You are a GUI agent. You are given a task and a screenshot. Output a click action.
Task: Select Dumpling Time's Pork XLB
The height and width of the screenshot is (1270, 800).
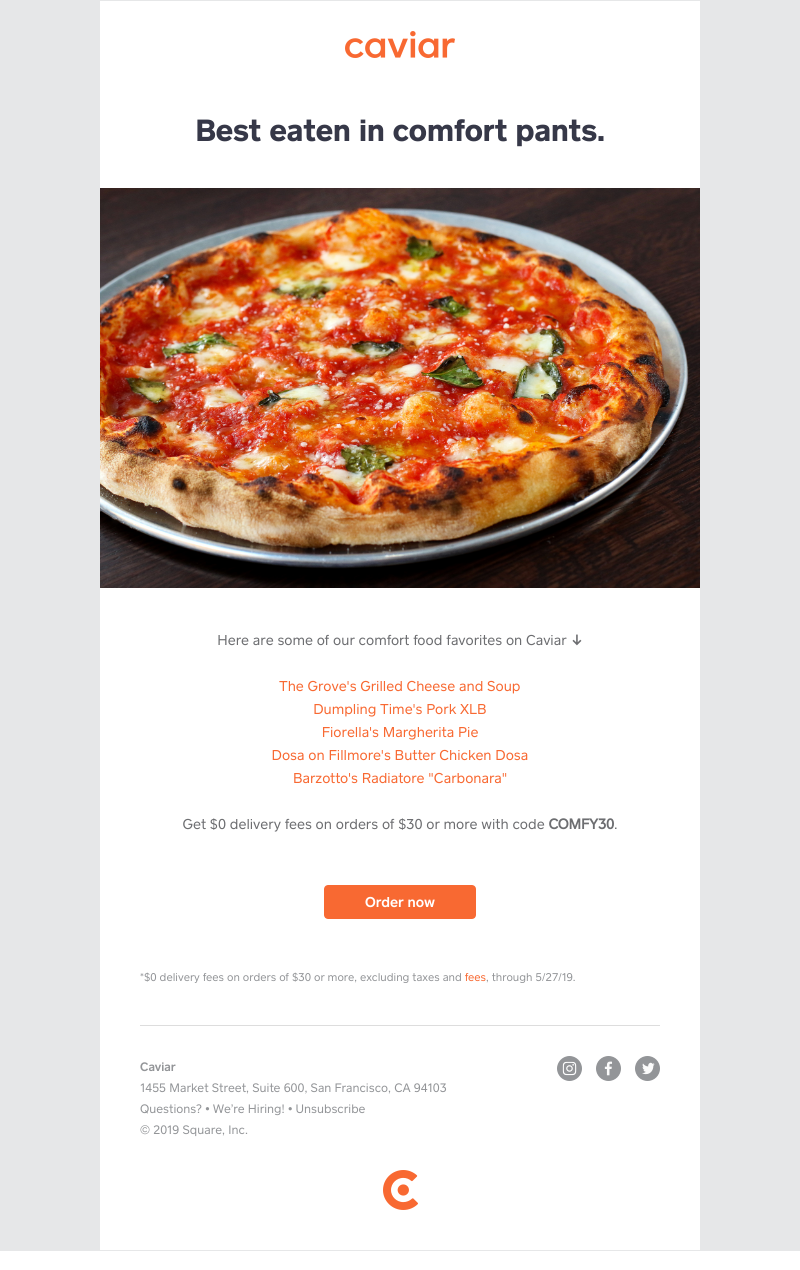[399, 709]
